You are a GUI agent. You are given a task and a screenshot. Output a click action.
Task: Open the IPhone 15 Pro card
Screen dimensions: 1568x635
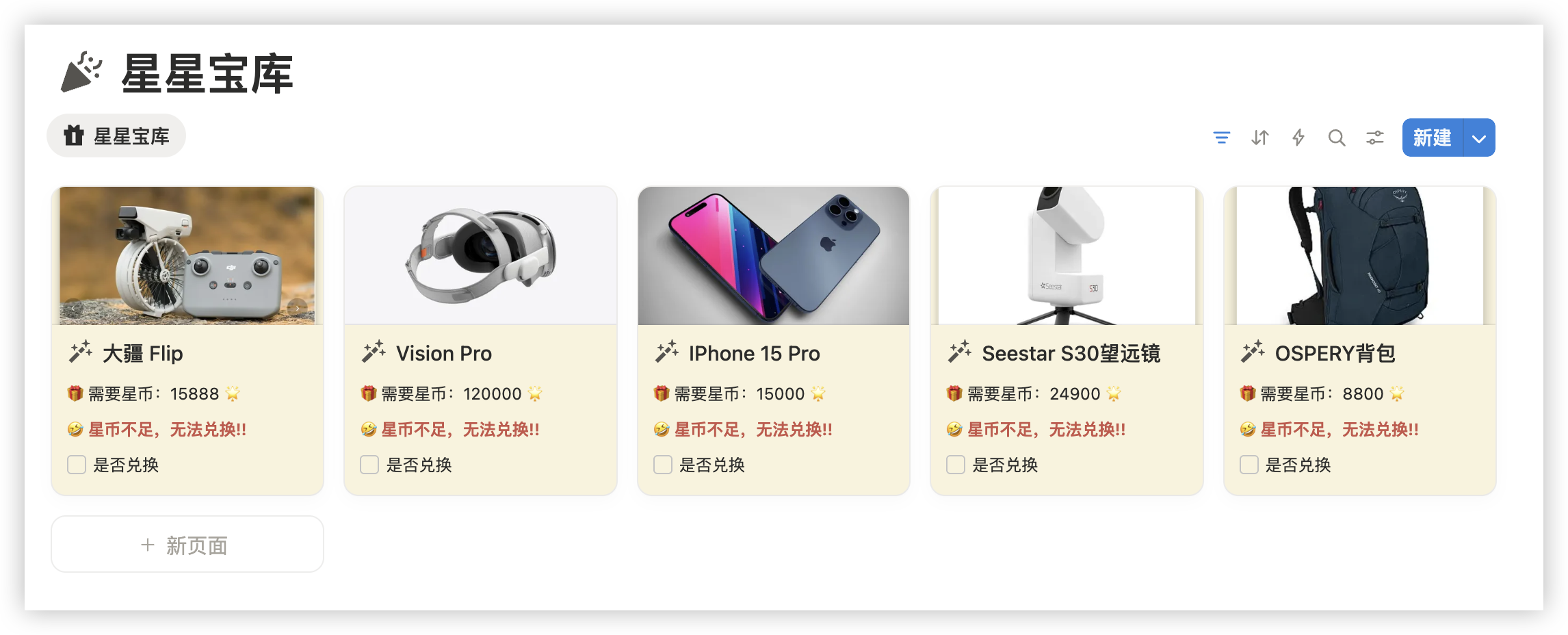[x=754, y=353]
